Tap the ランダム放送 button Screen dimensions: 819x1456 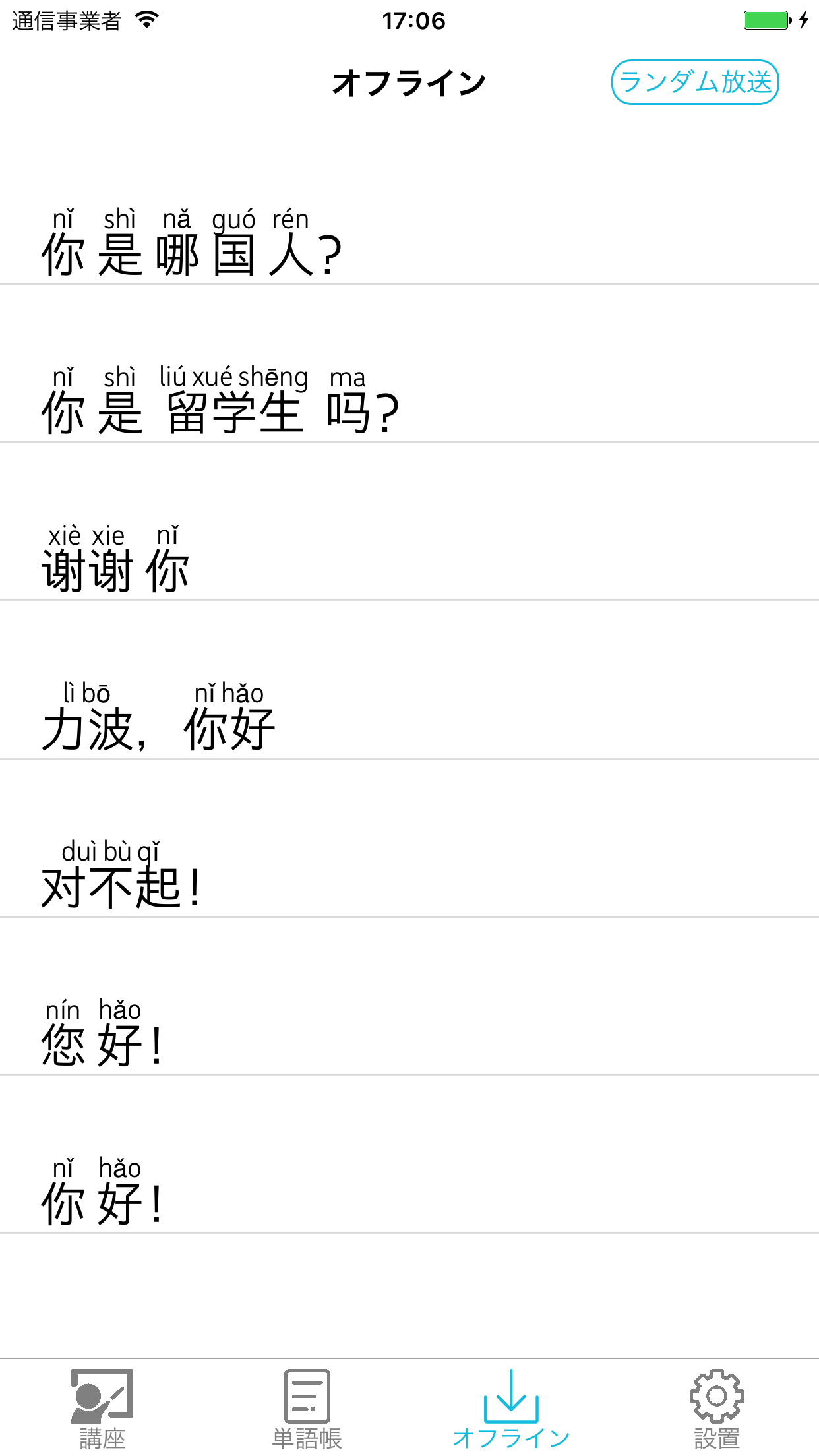click(x=695, y=82)
